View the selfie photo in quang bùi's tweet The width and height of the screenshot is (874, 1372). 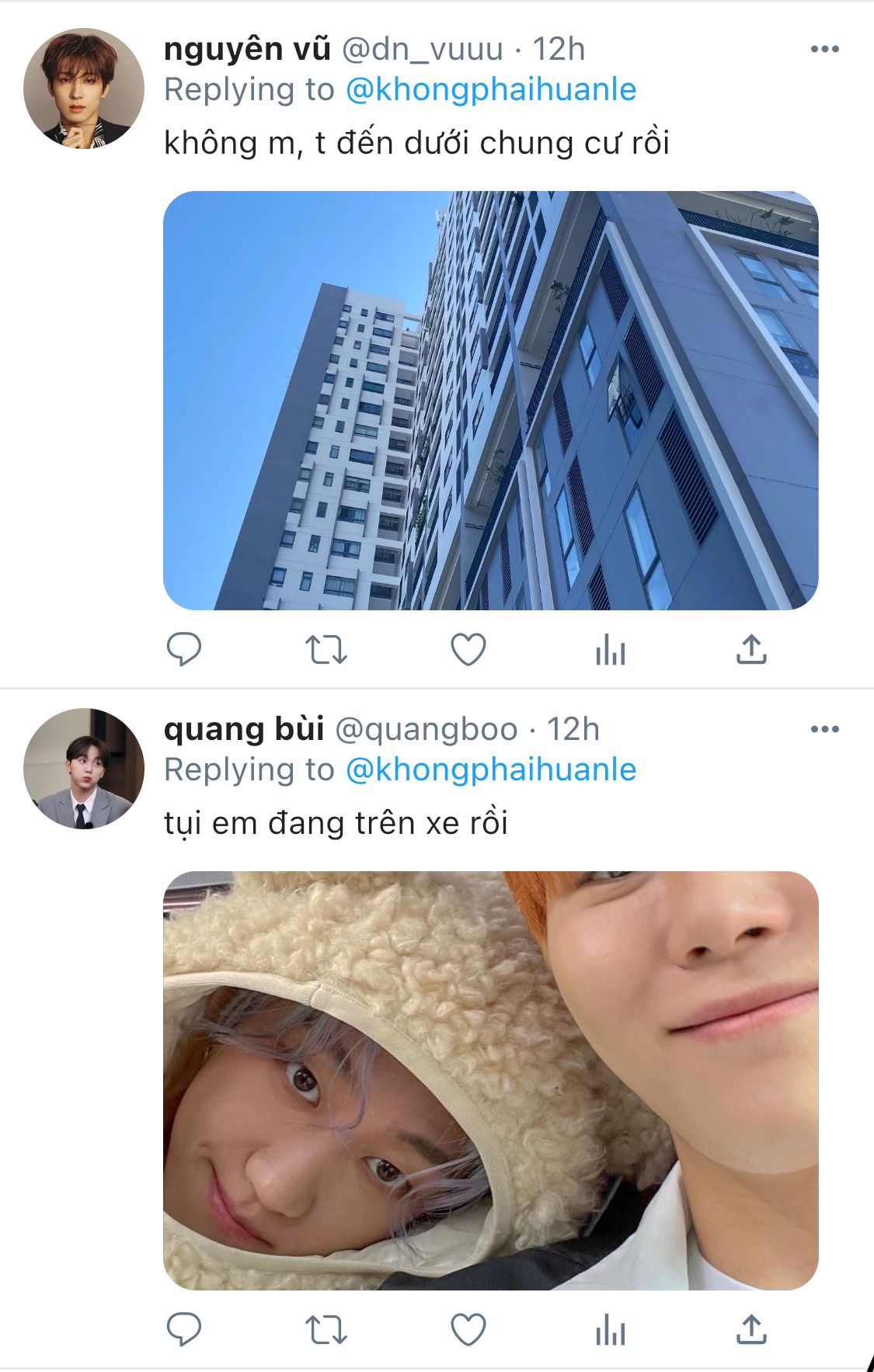(490, 1080)
